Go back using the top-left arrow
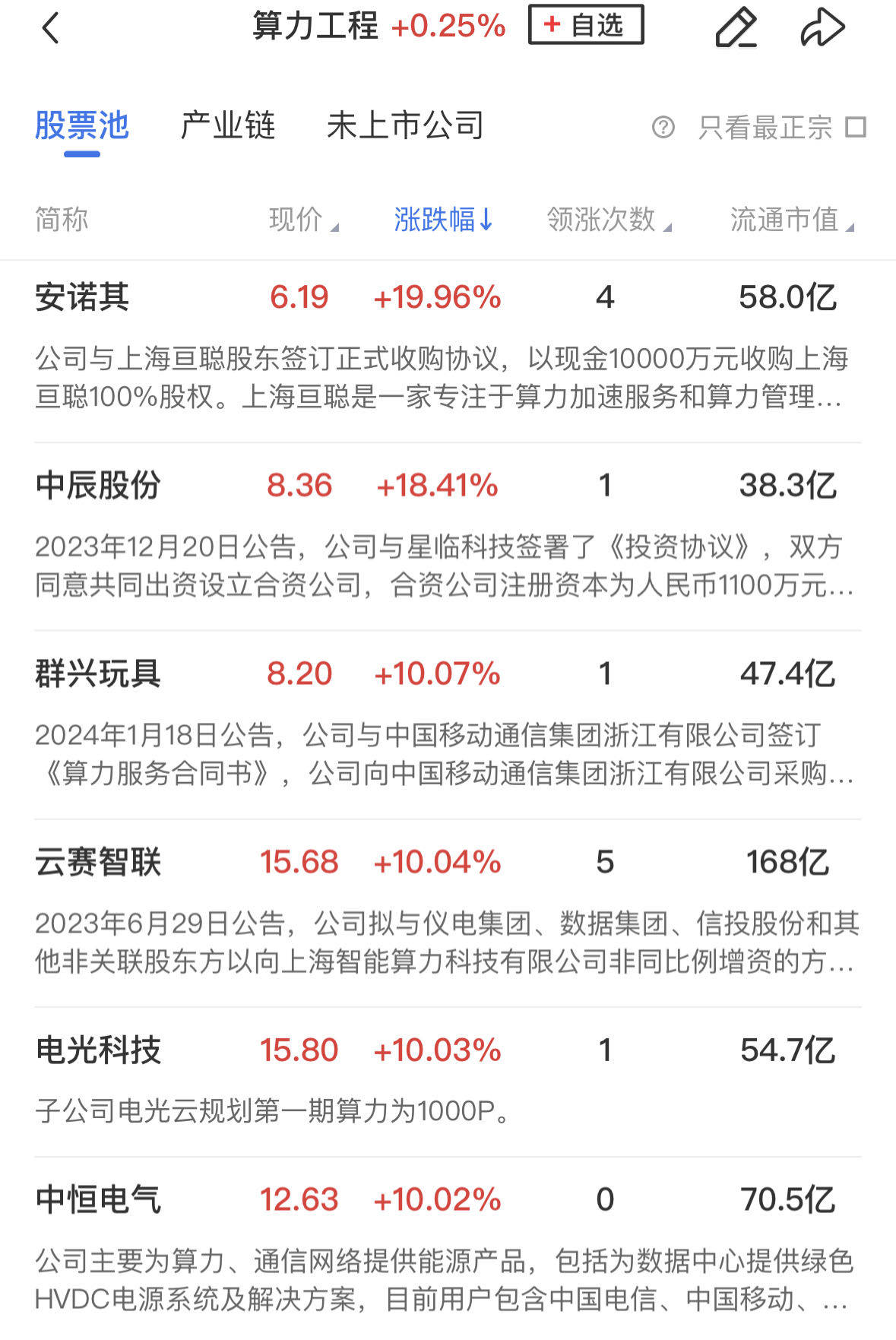Viewport: 896px width, 1340px height. (x=50, y=30)
